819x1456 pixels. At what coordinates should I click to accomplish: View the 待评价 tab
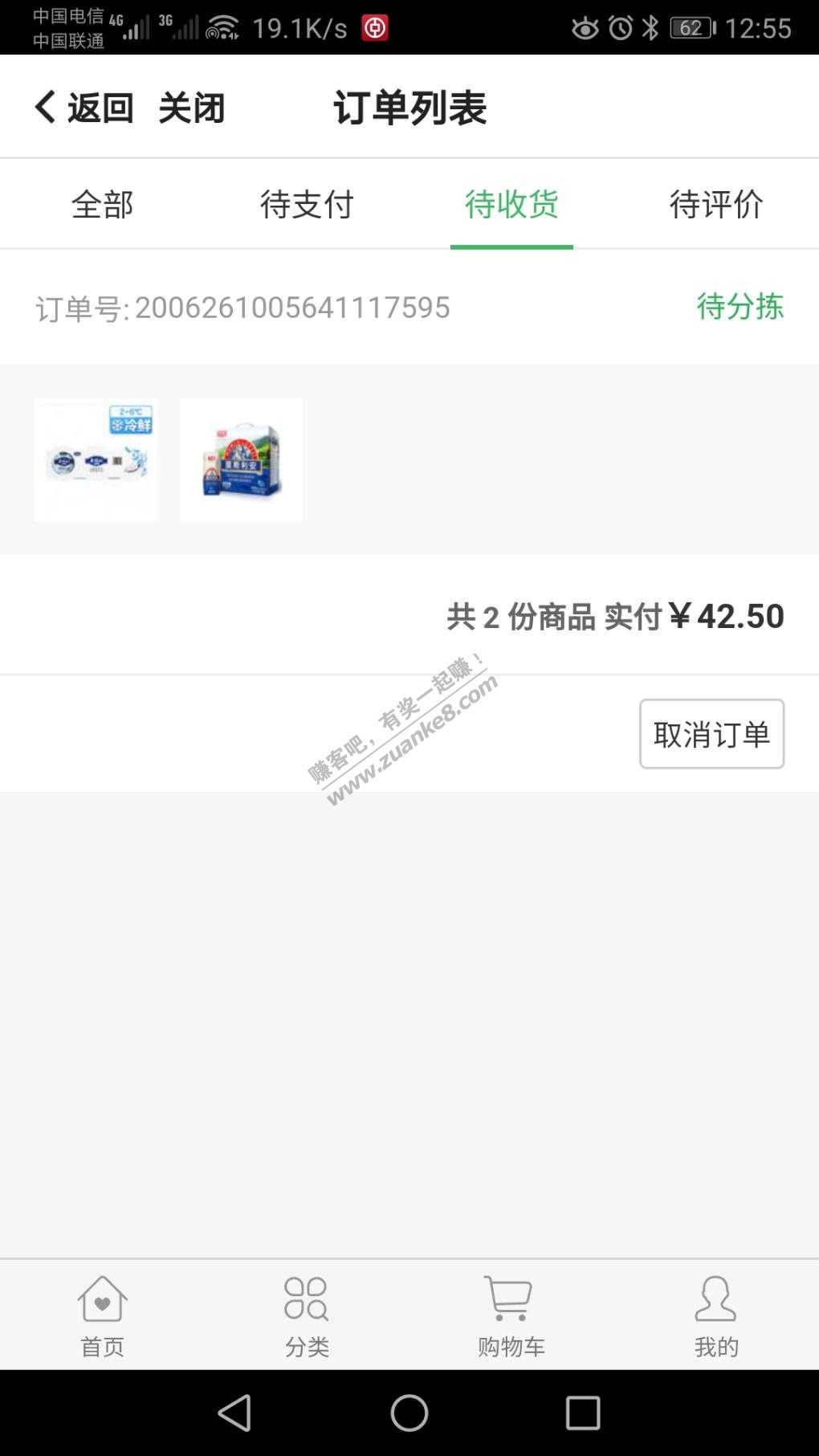pos(716,204)
